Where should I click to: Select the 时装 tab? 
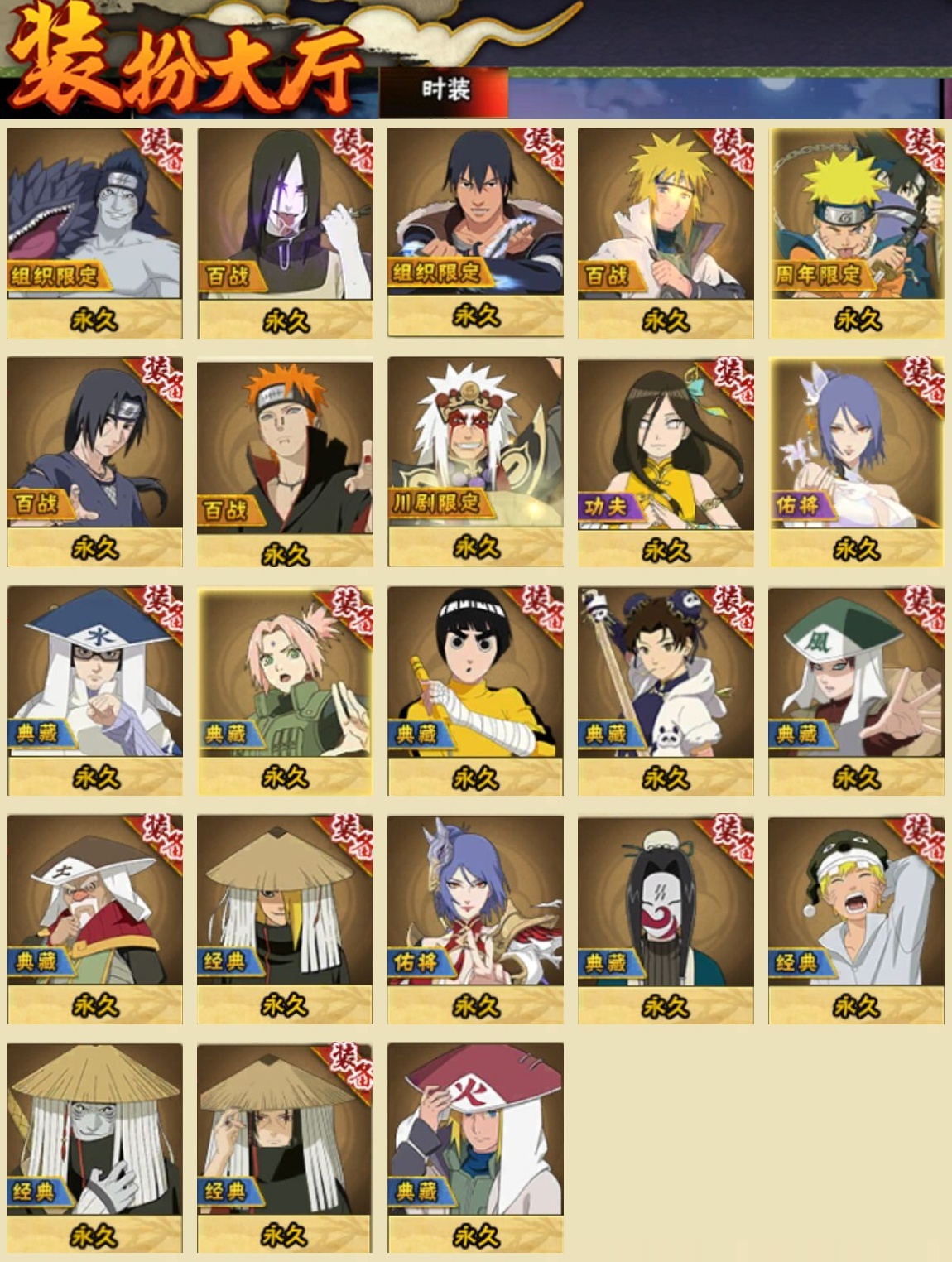coord(445,90)
